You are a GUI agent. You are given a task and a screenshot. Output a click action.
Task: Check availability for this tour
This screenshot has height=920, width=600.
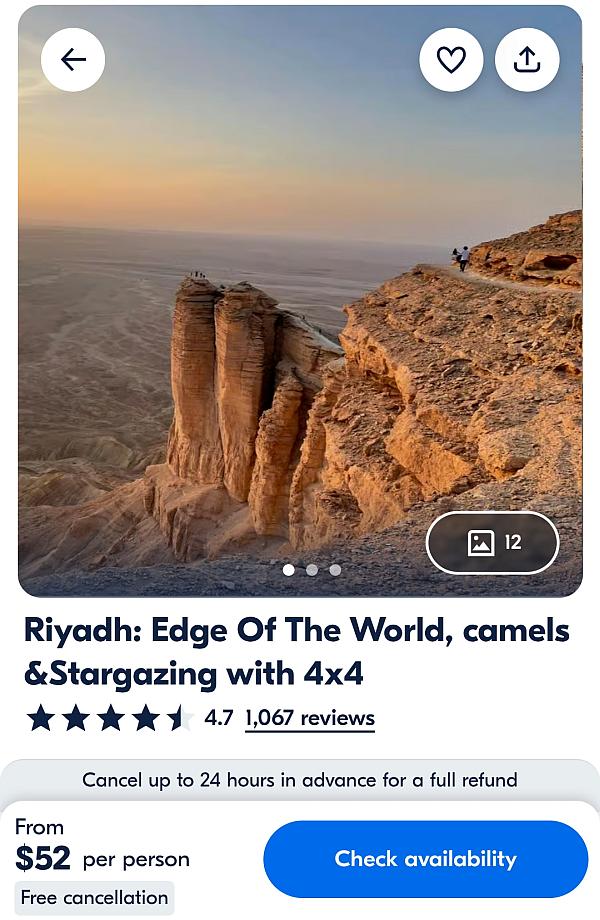tap(425, 859)
